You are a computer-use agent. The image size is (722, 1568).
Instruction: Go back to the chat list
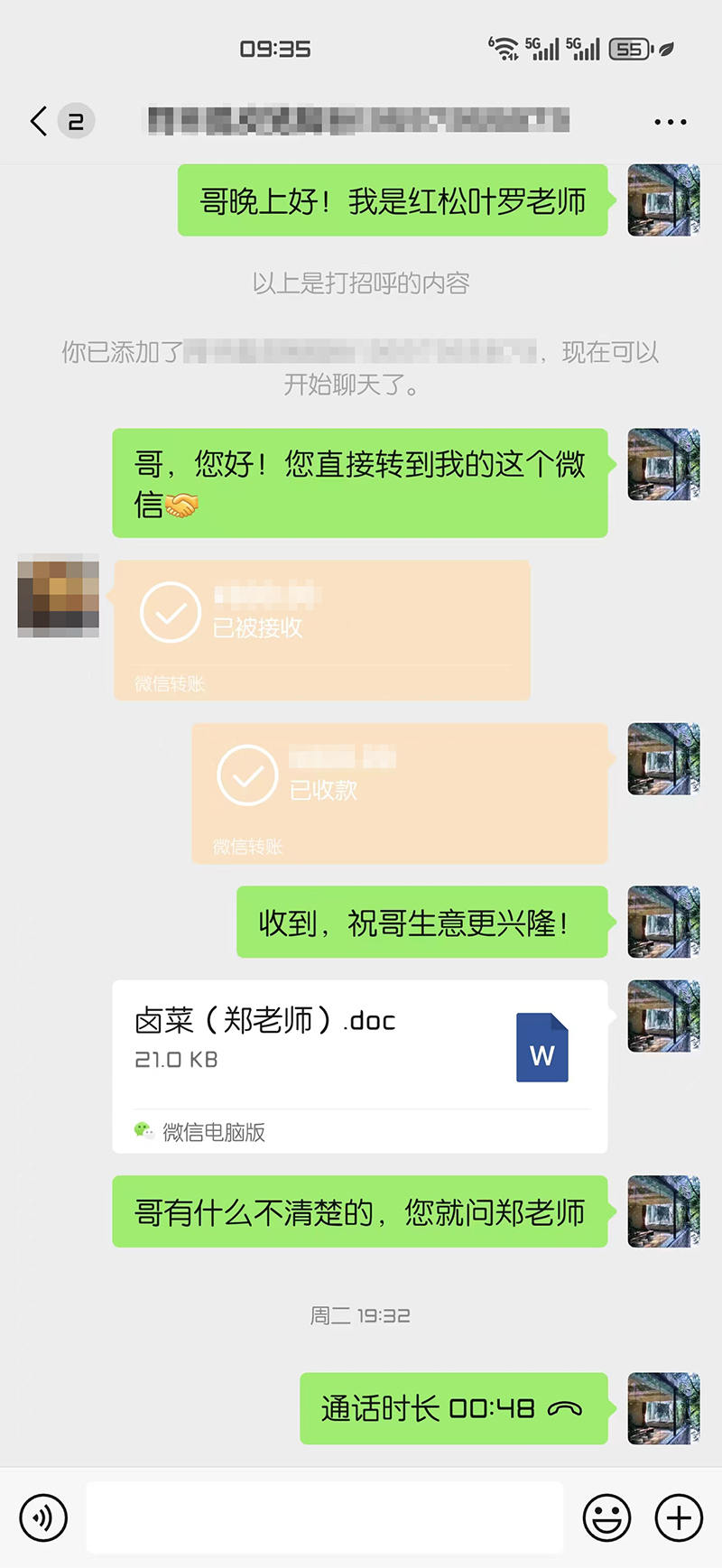39,121
